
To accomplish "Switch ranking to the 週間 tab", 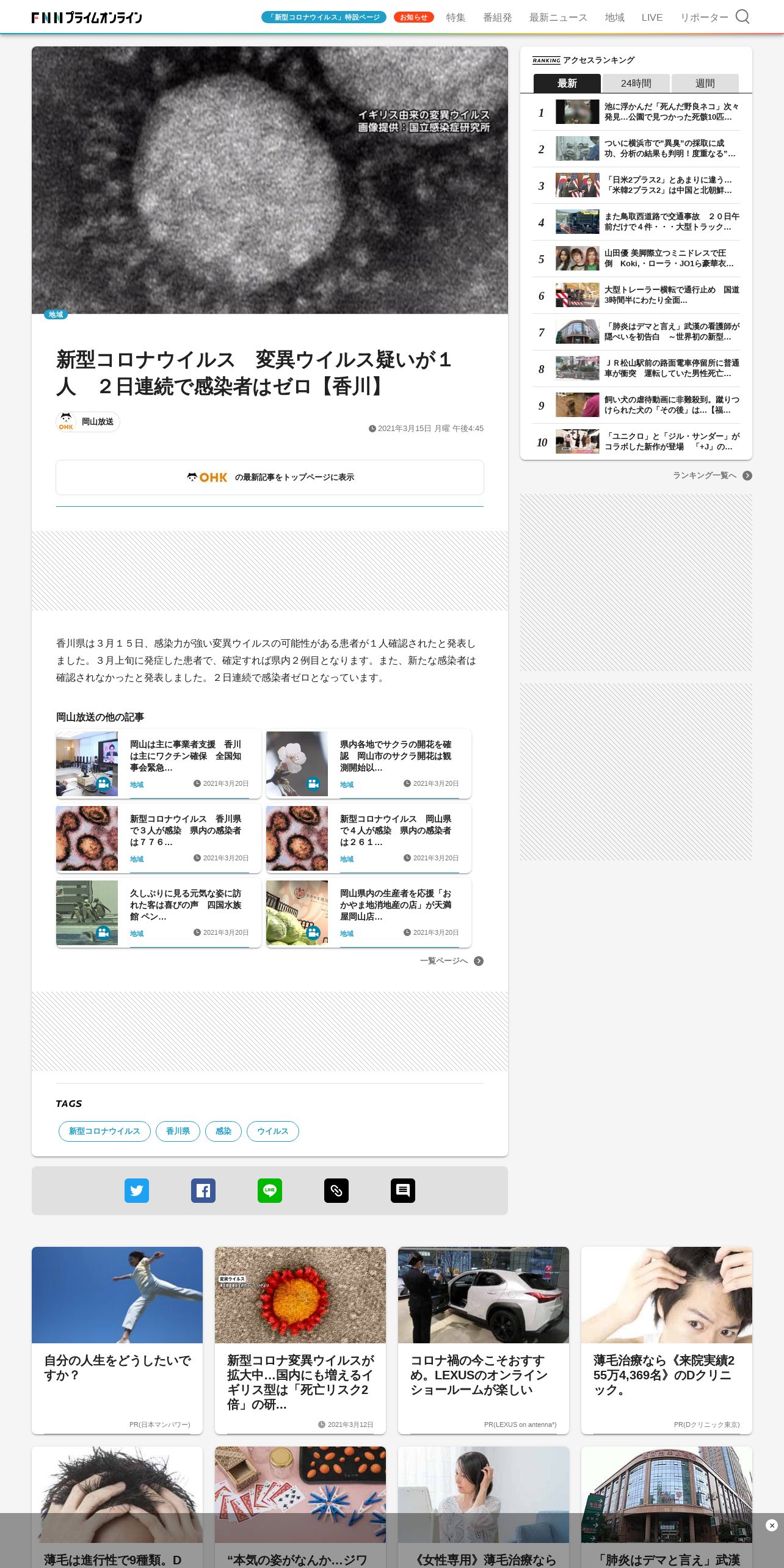I will click(705, 83).
